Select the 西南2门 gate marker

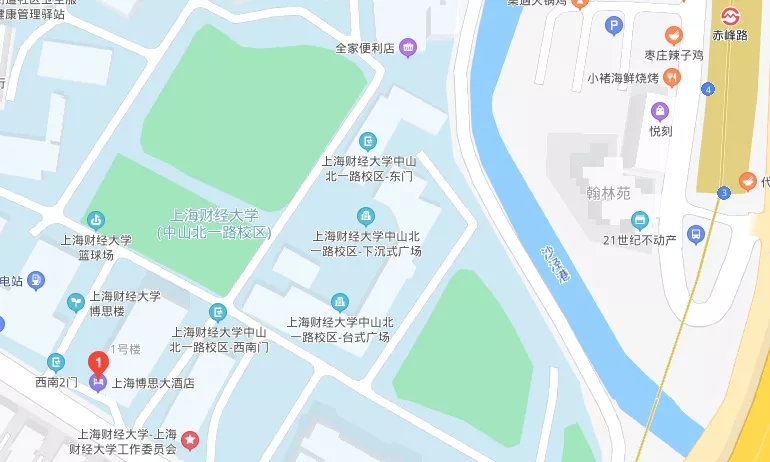pos(56,362)
